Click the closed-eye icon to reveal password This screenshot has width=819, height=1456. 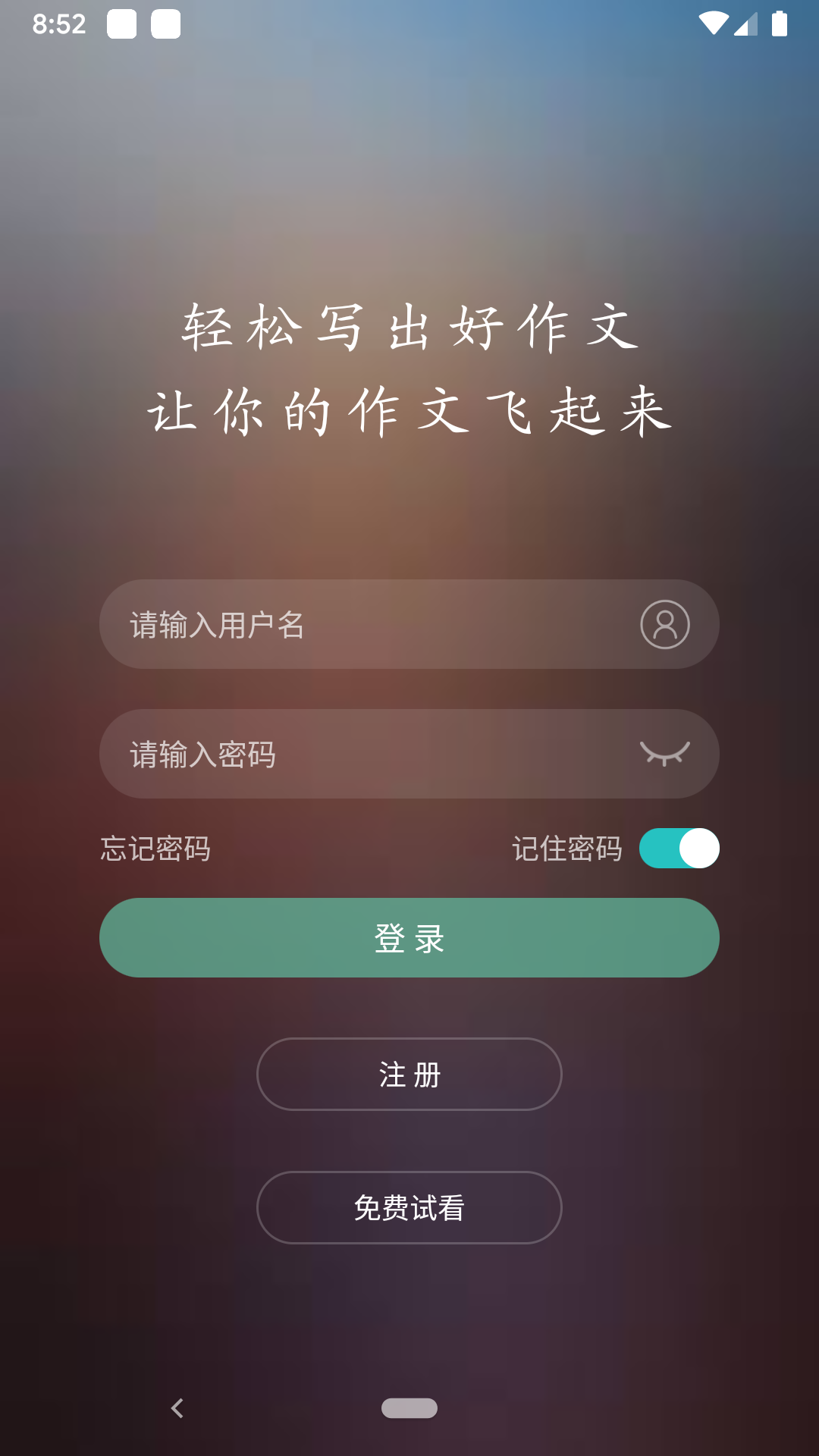point(664,754)
